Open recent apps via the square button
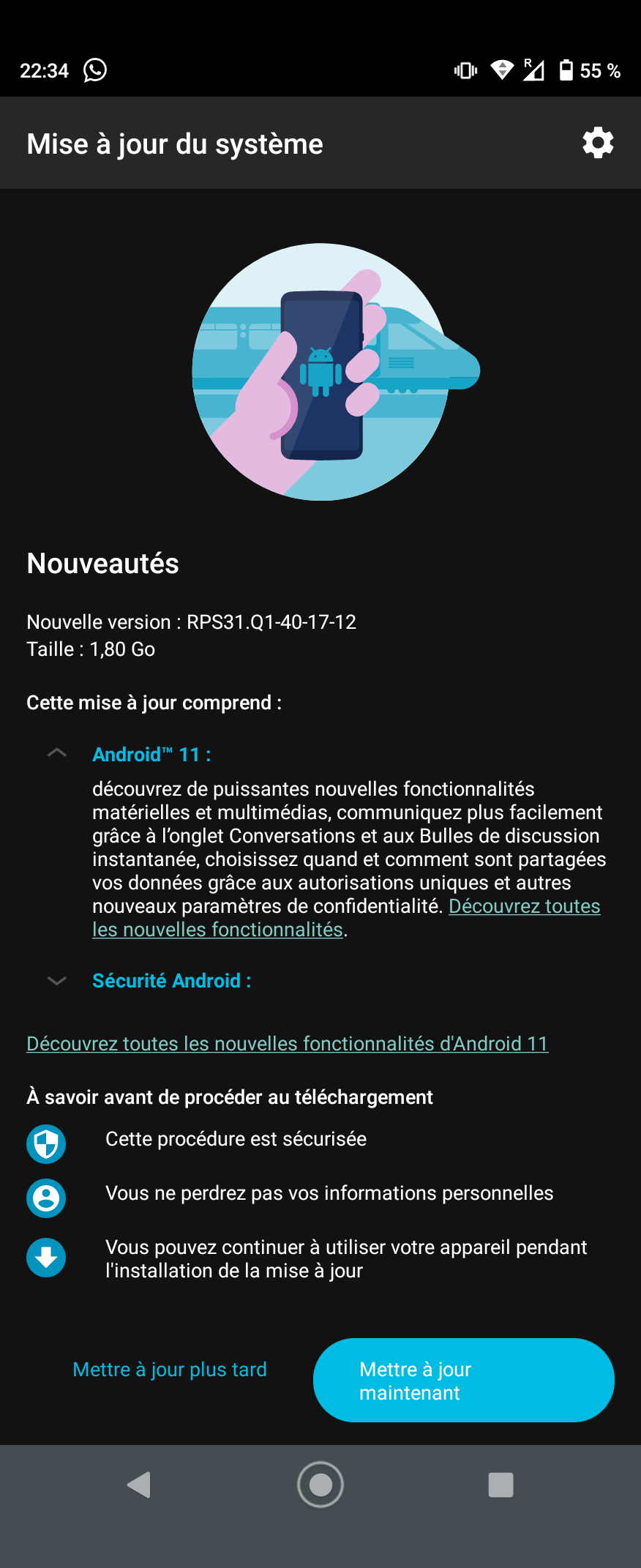 click(501, 1485)
